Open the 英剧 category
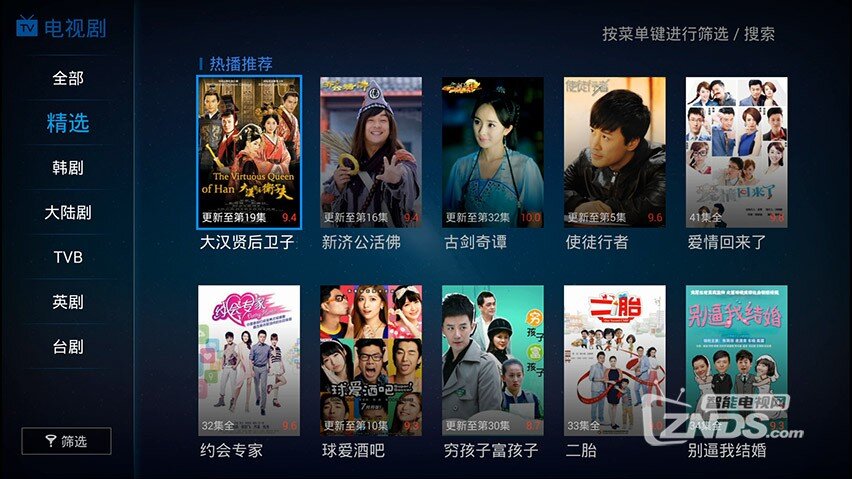This screenshot has height=479, width=852. [x=68, y=302]
